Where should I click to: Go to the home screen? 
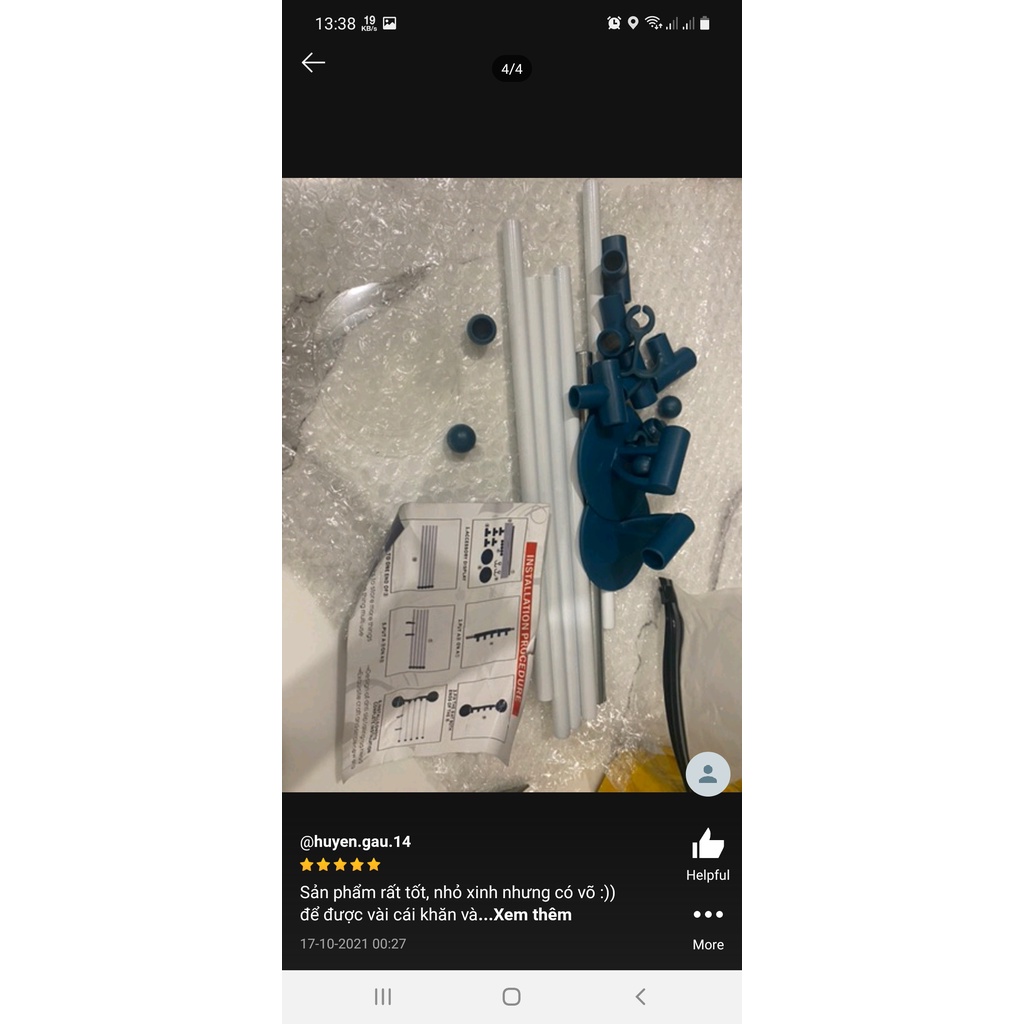pyautogui.click(x=511, y=996)
